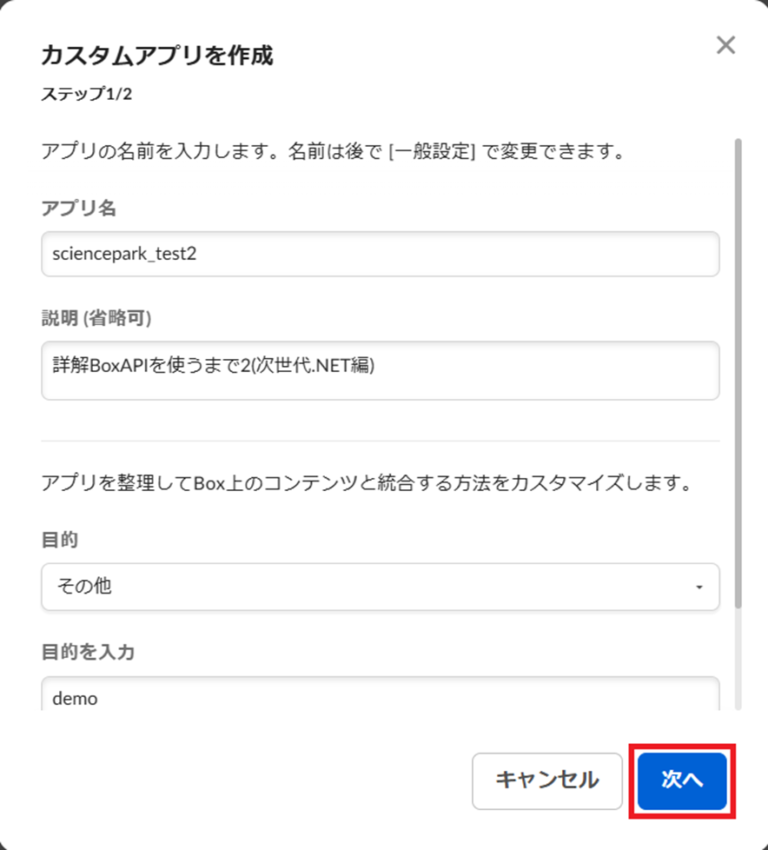Open the purpose combo box showing その他
This screenshot has width=768, height=850.
(380, 587)
